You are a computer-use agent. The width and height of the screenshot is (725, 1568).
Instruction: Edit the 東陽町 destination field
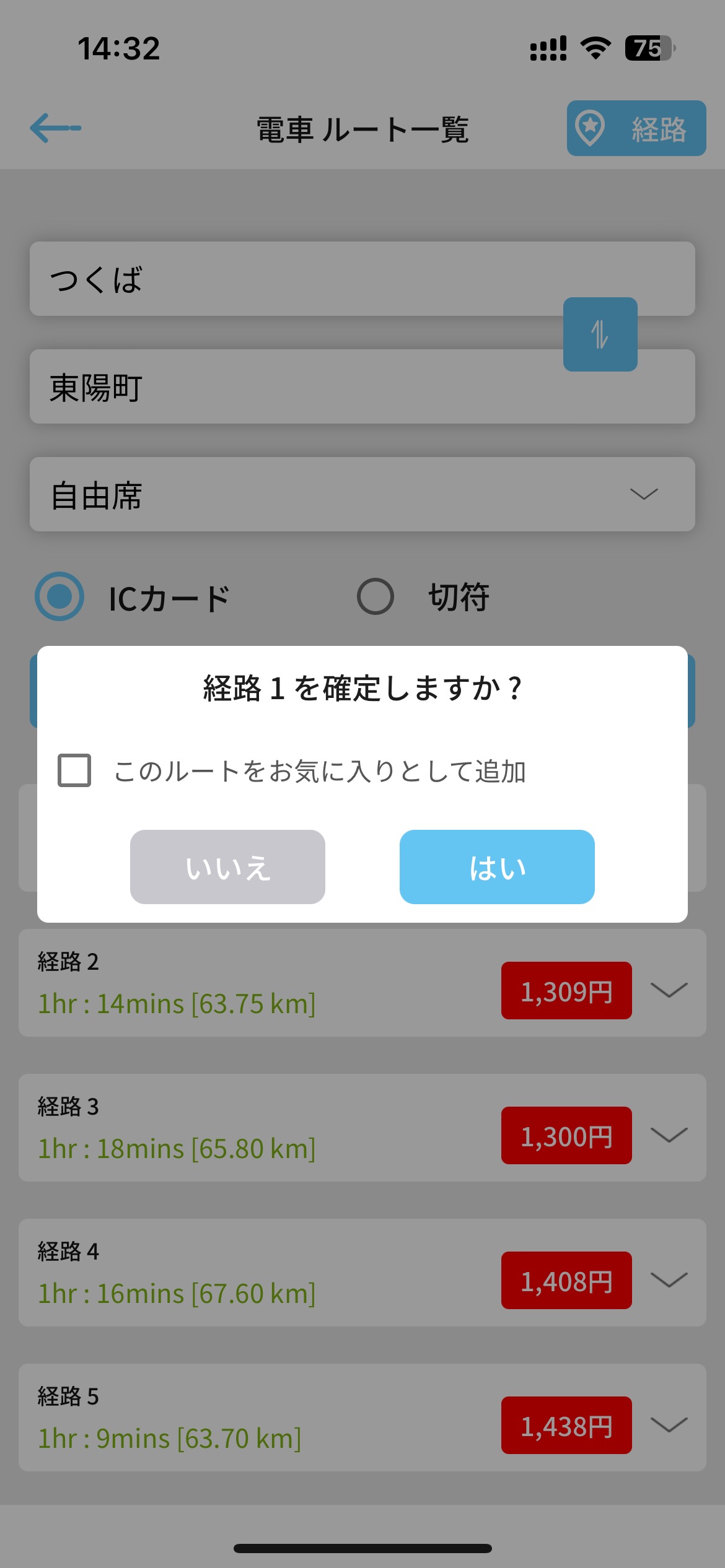pyautogui.click(x=362, y=386)
